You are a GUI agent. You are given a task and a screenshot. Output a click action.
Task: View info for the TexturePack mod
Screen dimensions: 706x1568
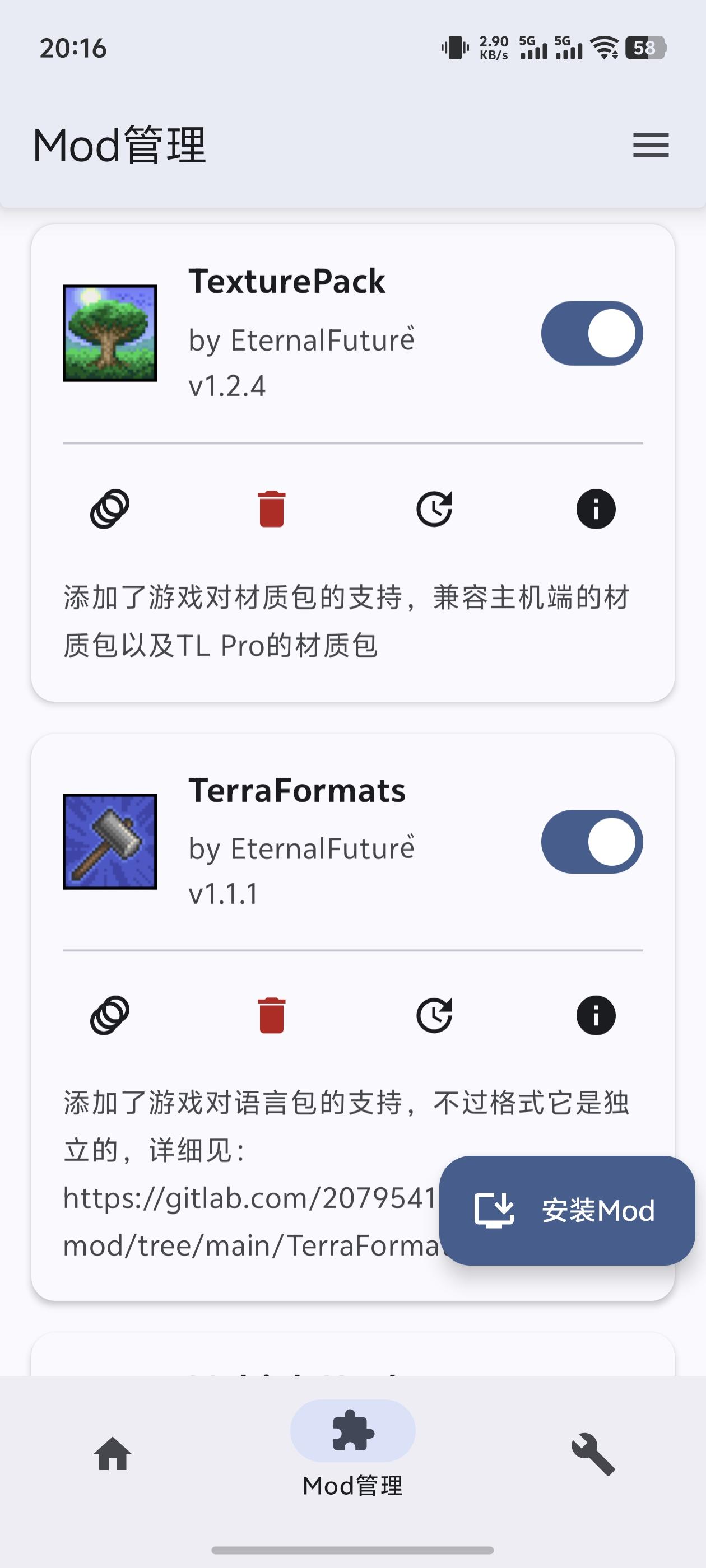pyautogui.click(x=596, y=509)
